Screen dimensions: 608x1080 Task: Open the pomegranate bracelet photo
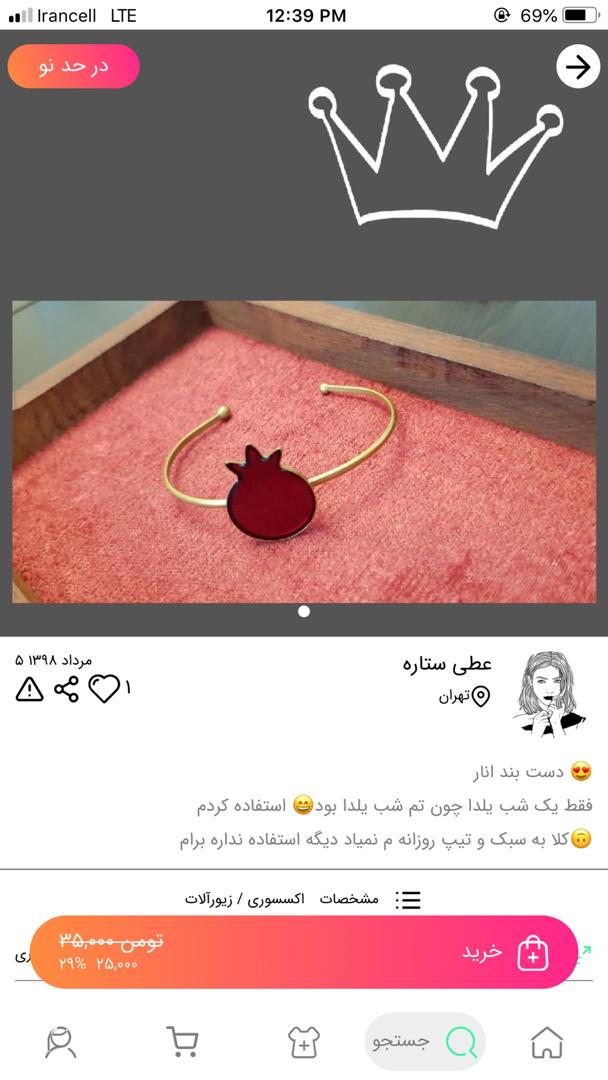coord(304,452)
